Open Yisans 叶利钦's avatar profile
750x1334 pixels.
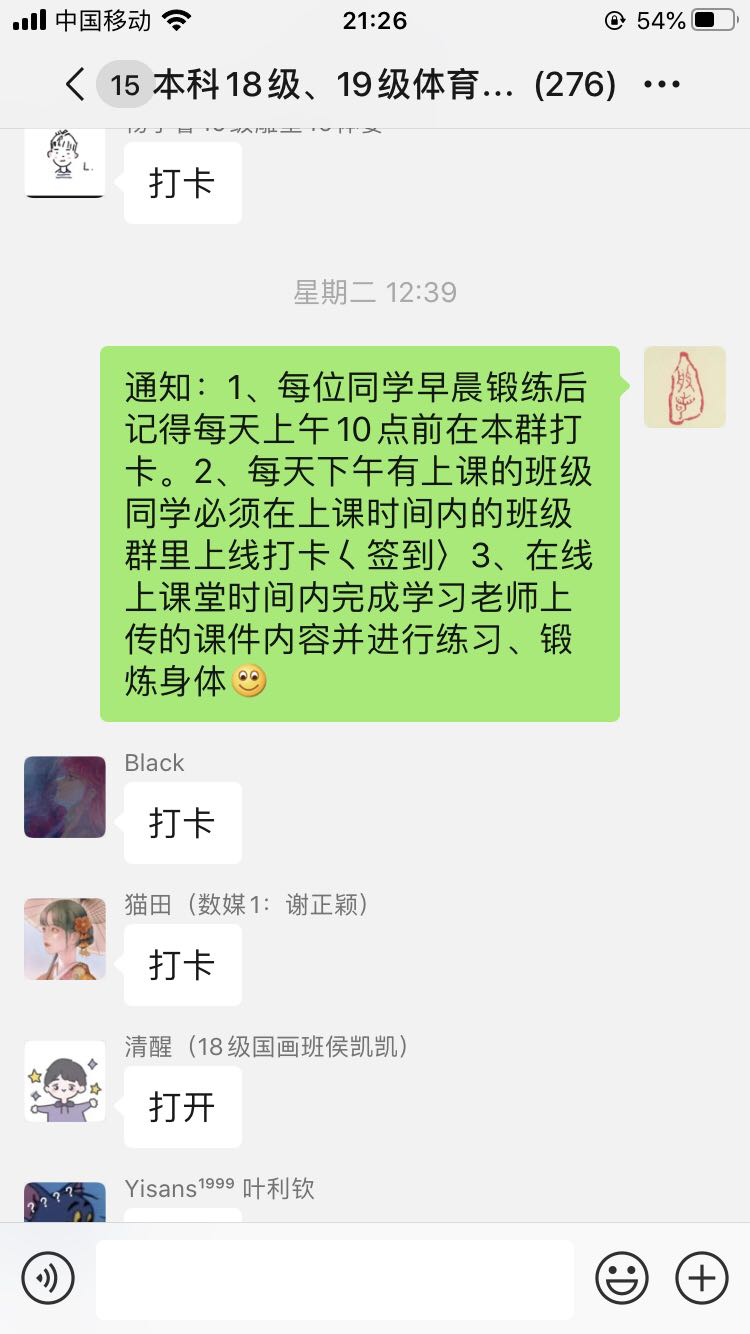point(65,1202)
